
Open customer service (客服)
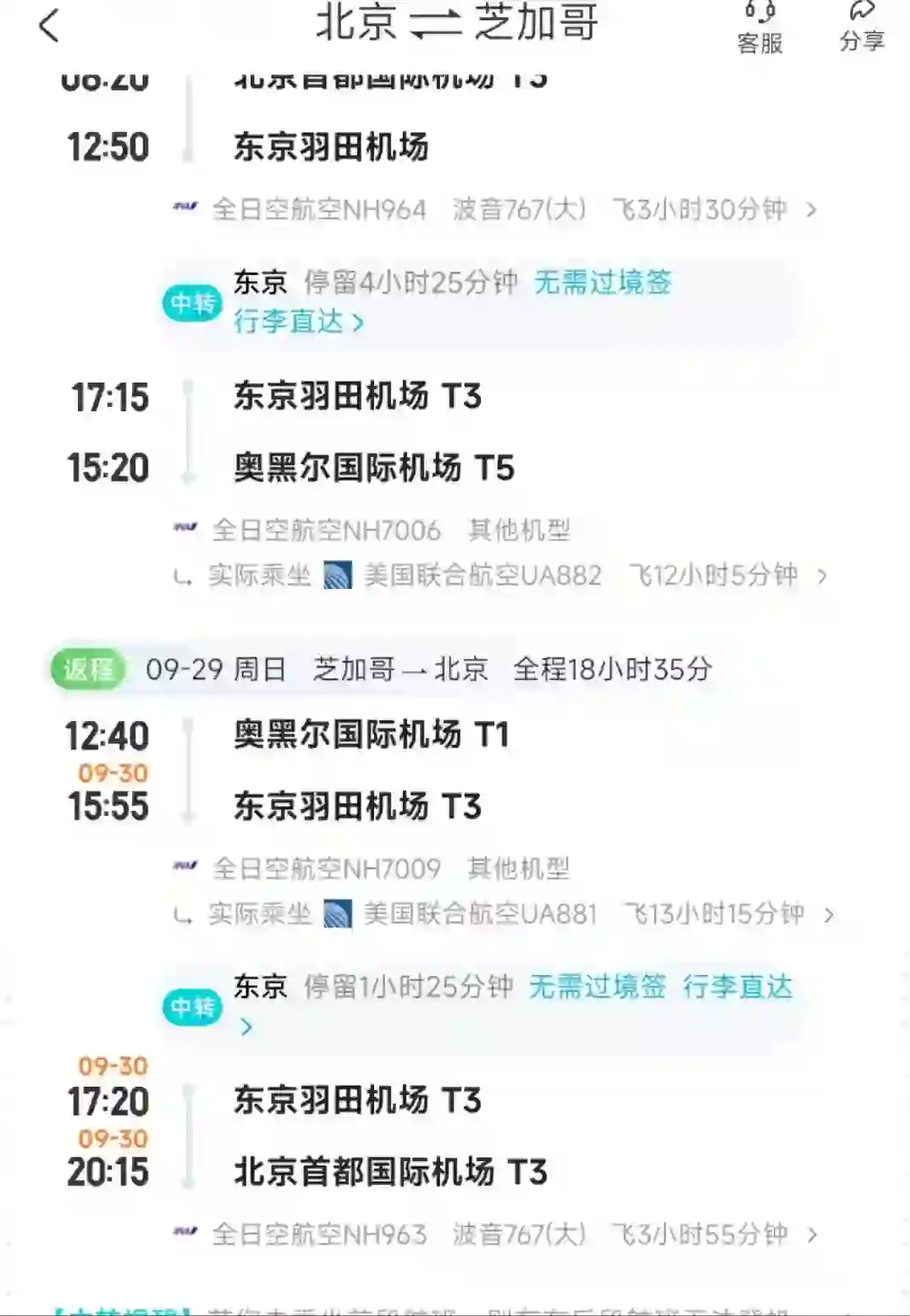759,27
